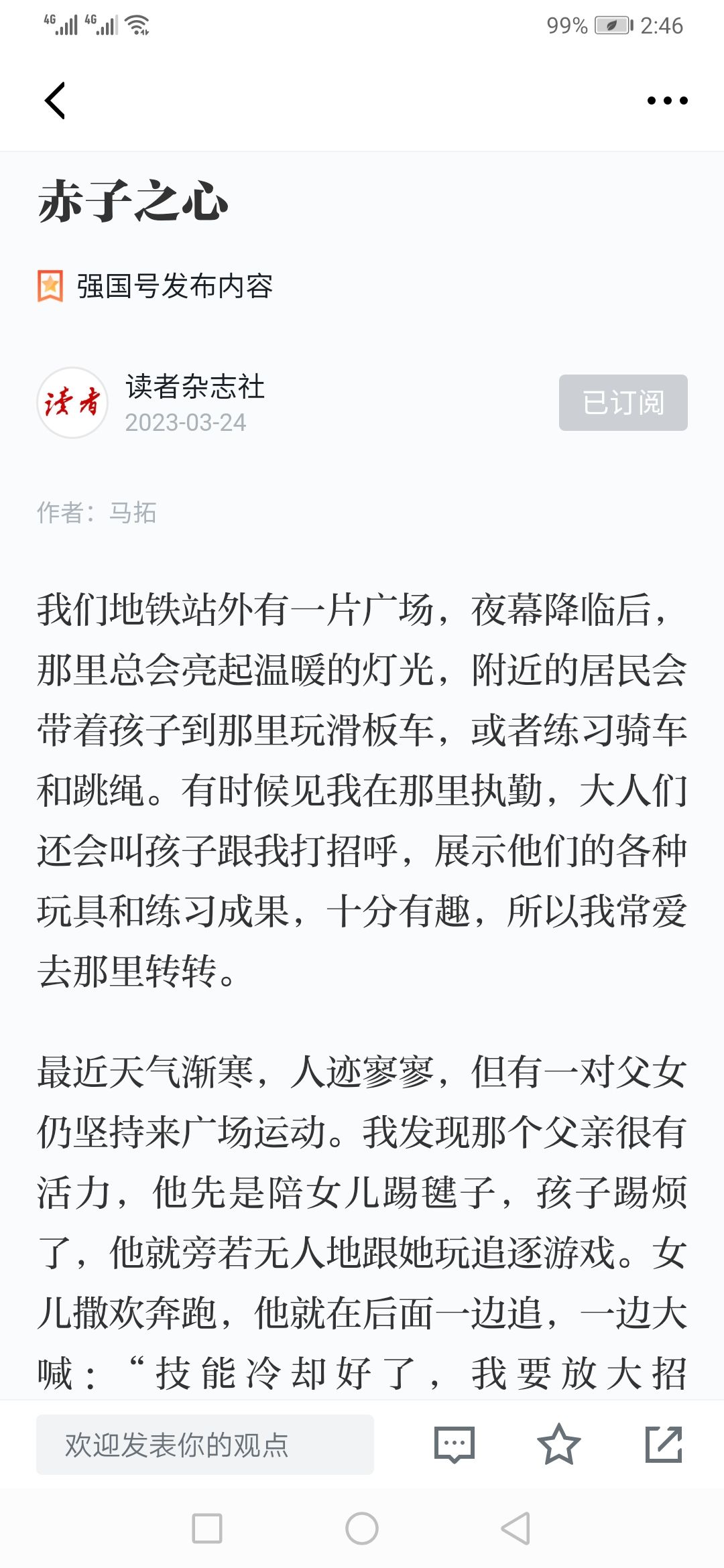Tap the 已订阅 subscribed button
This screenshot has width=724, height=1568.
623,403
